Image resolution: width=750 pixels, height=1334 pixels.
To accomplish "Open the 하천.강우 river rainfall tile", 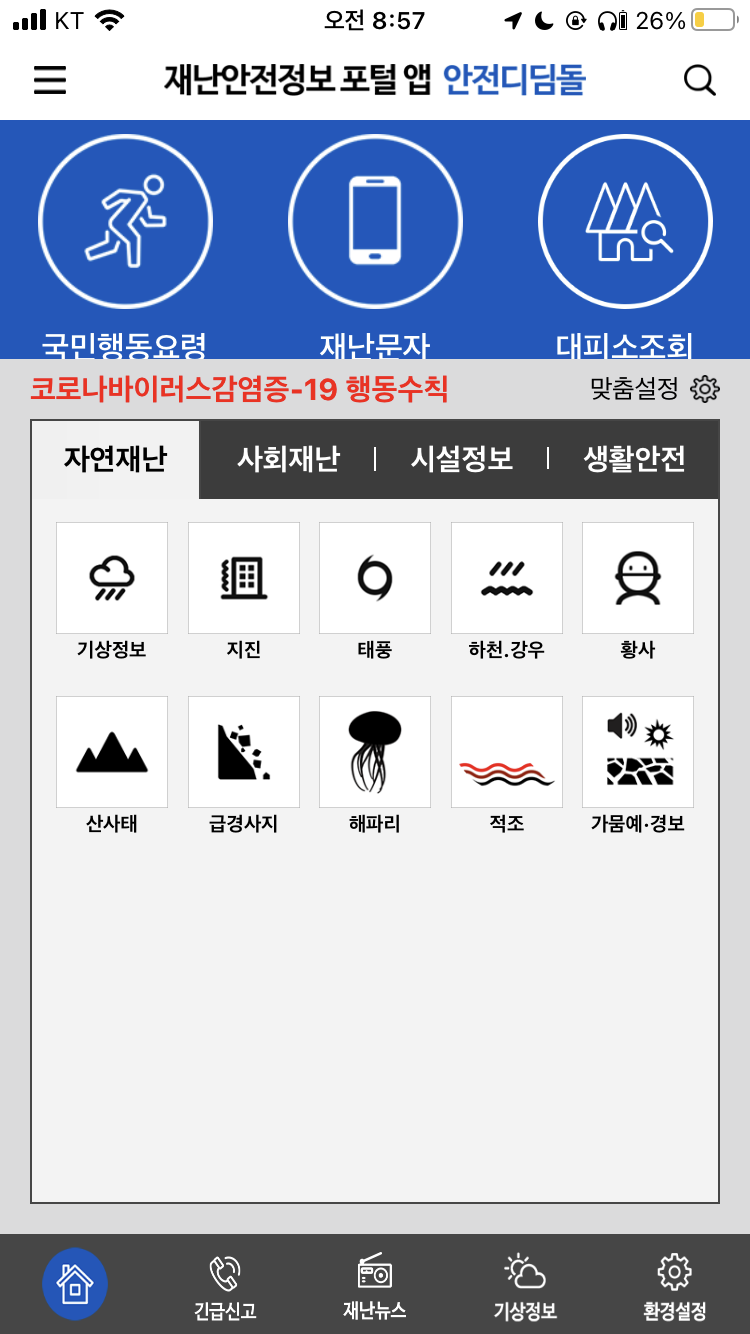I will 506,578.
